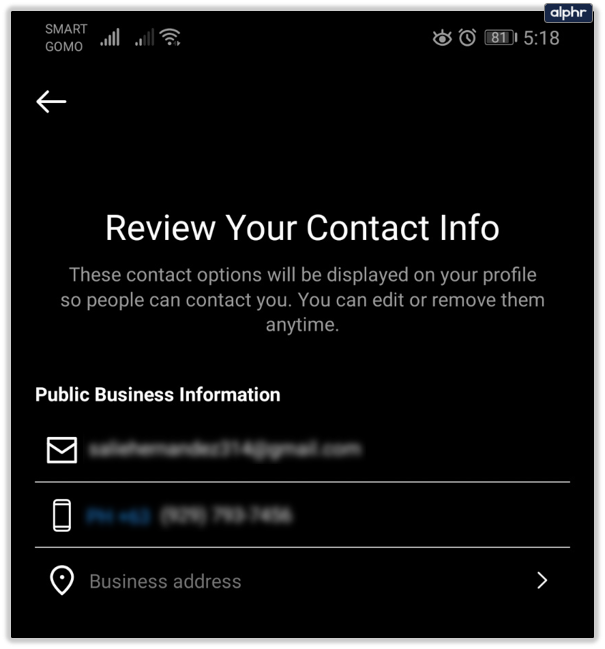
Task: Open the phone country code selector
Action: 118,516
